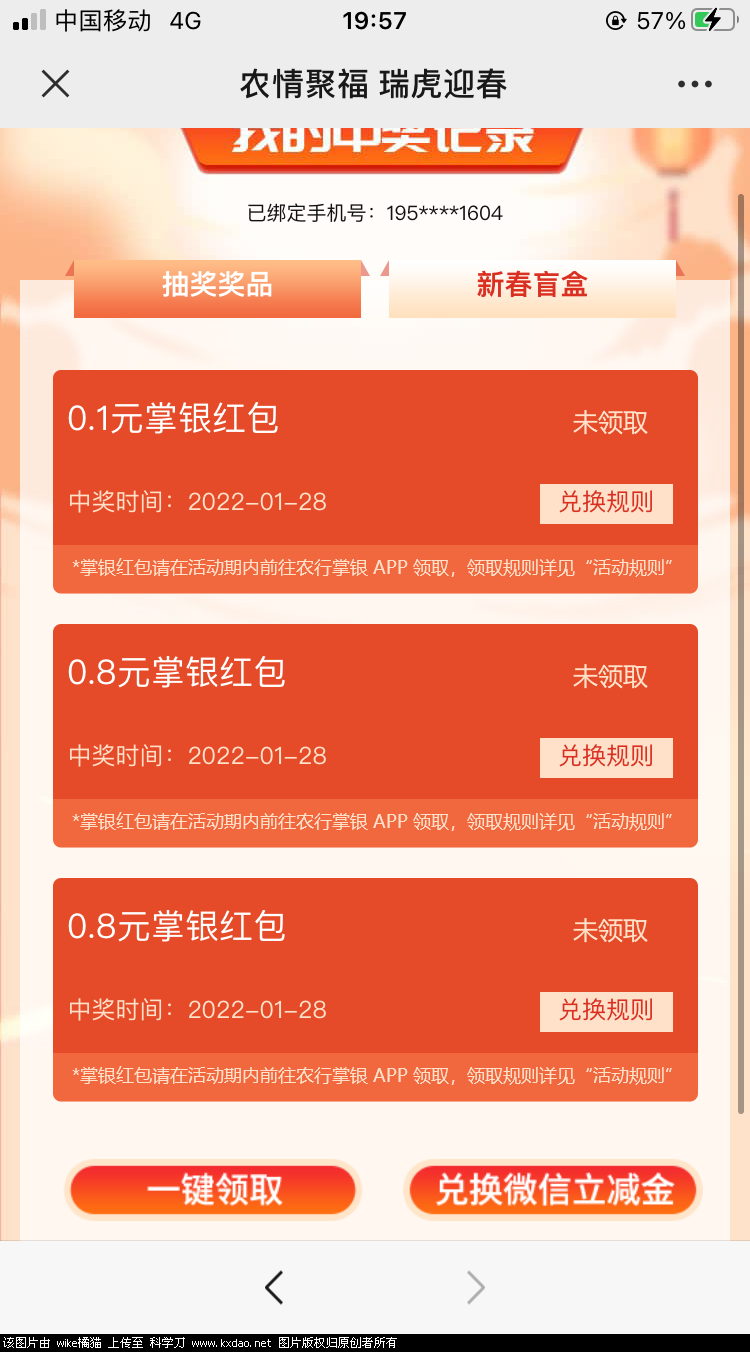The height and width of the screenshot is (1352, 750).
Task: Close the activity page with the X icon
Action: [55, 84]
